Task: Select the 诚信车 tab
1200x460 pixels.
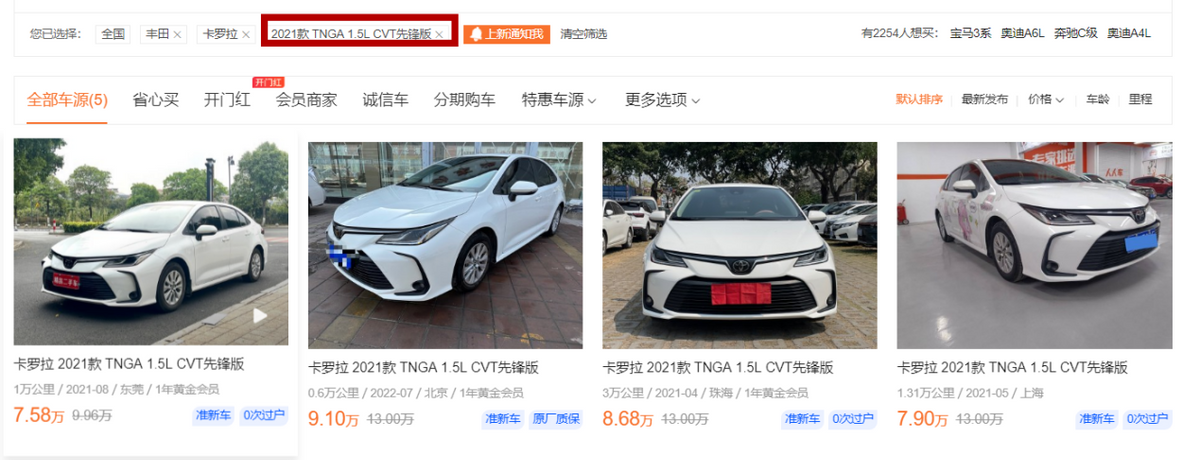Action: pyautogui.click(x=385, y=100)
